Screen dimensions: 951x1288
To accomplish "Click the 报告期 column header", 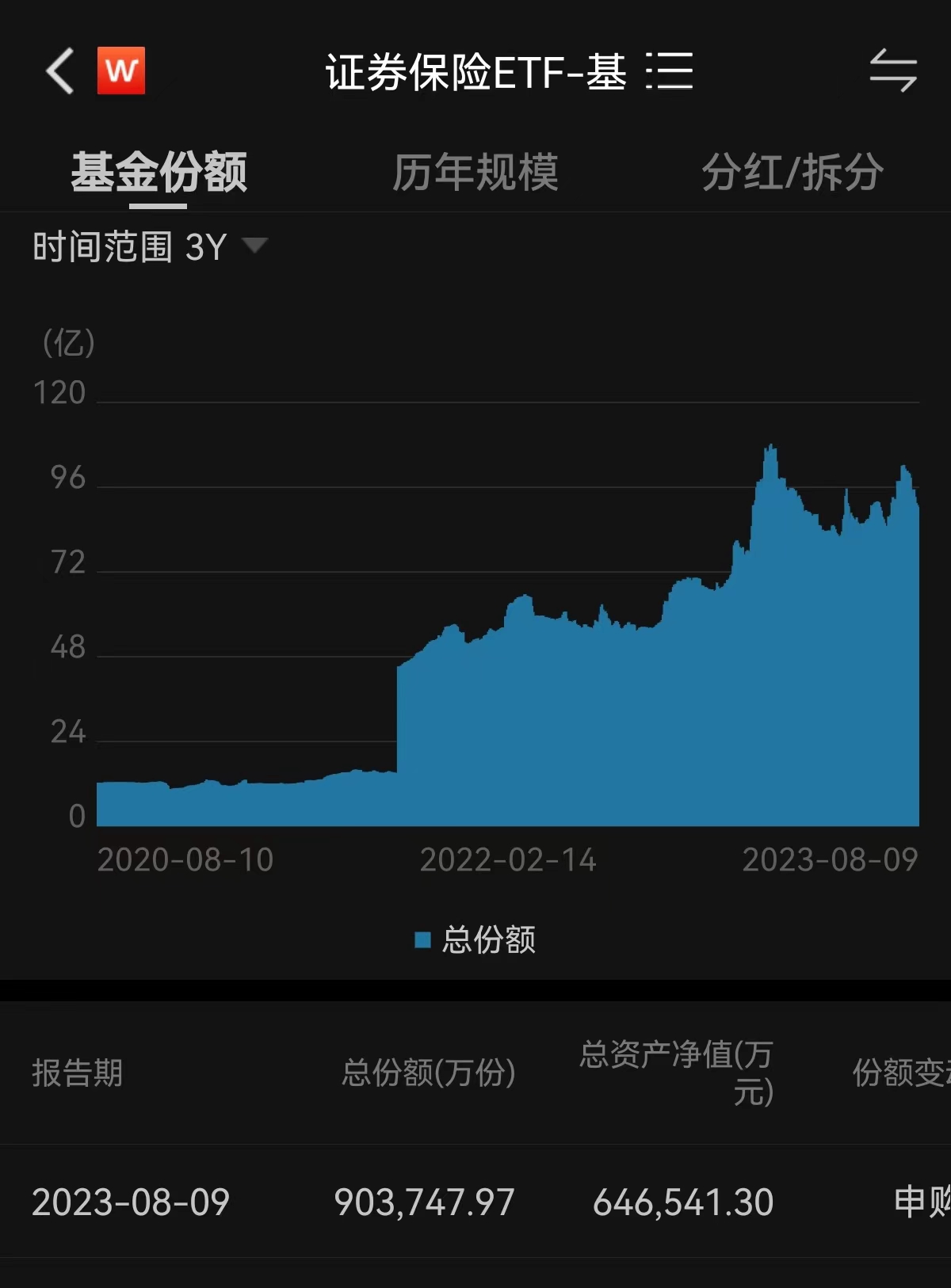I will [x=78, y=1074].
